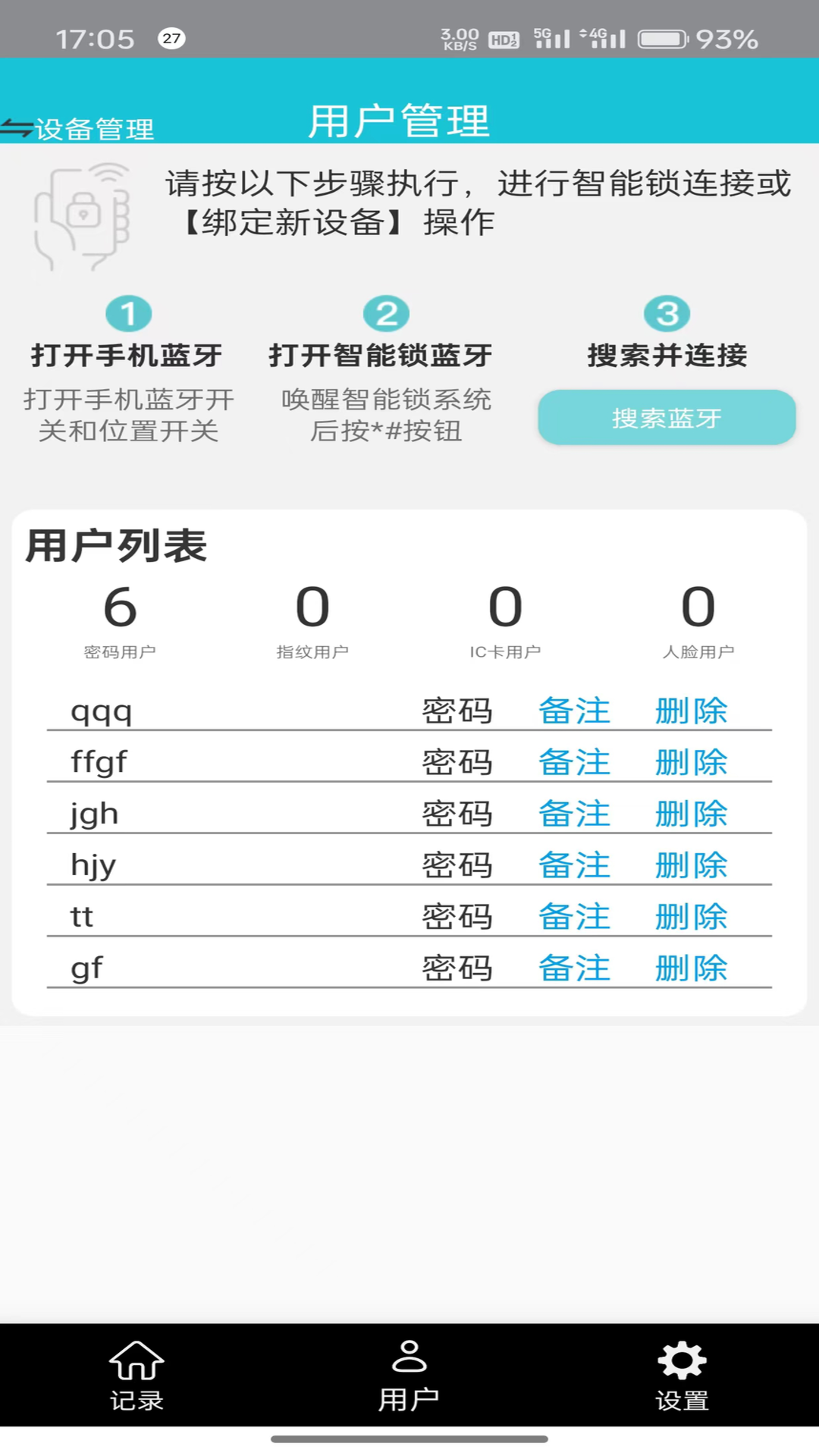Open 备注 for user hjy
Viewport: 819px width, 1456px height.
pos(574,865)
